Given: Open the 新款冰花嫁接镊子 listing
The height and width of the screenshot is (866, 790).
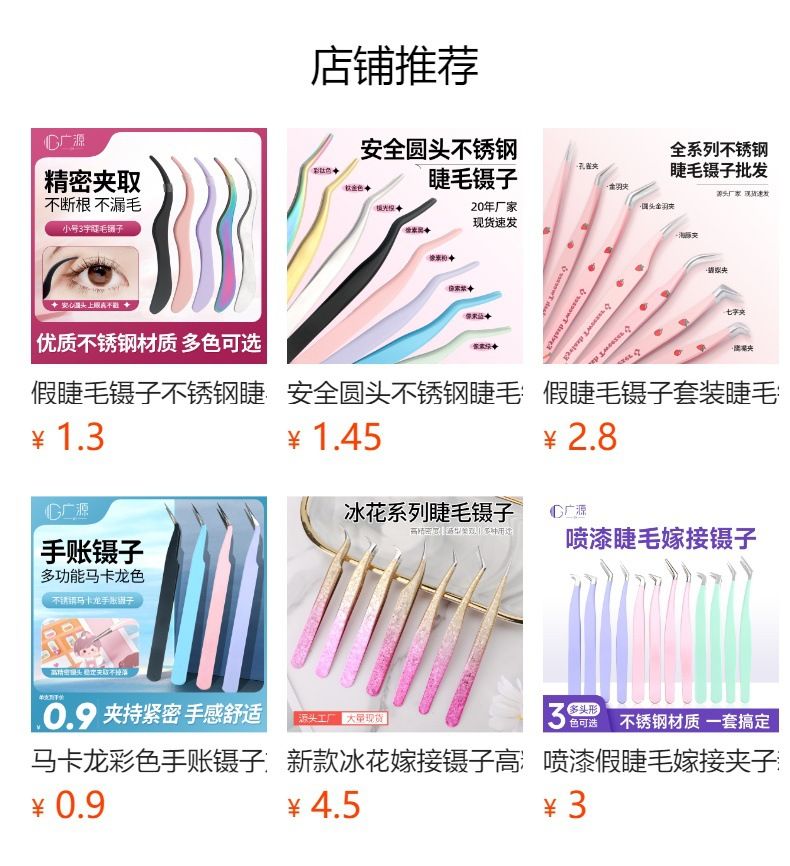Looking at the screenshot, I should 404,614.
